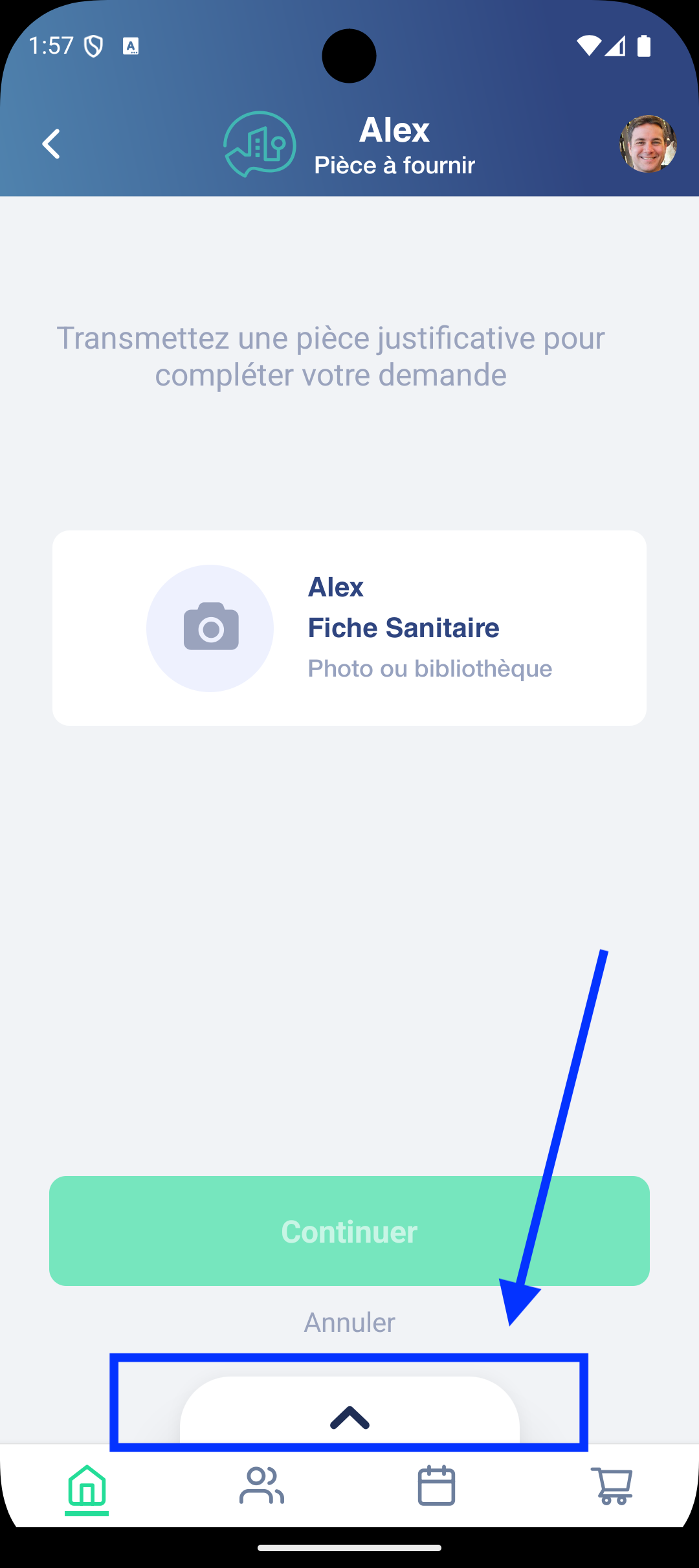Open the shopping cart tab
Screen dimensions: 699x1568
(x=612, y=1486)
